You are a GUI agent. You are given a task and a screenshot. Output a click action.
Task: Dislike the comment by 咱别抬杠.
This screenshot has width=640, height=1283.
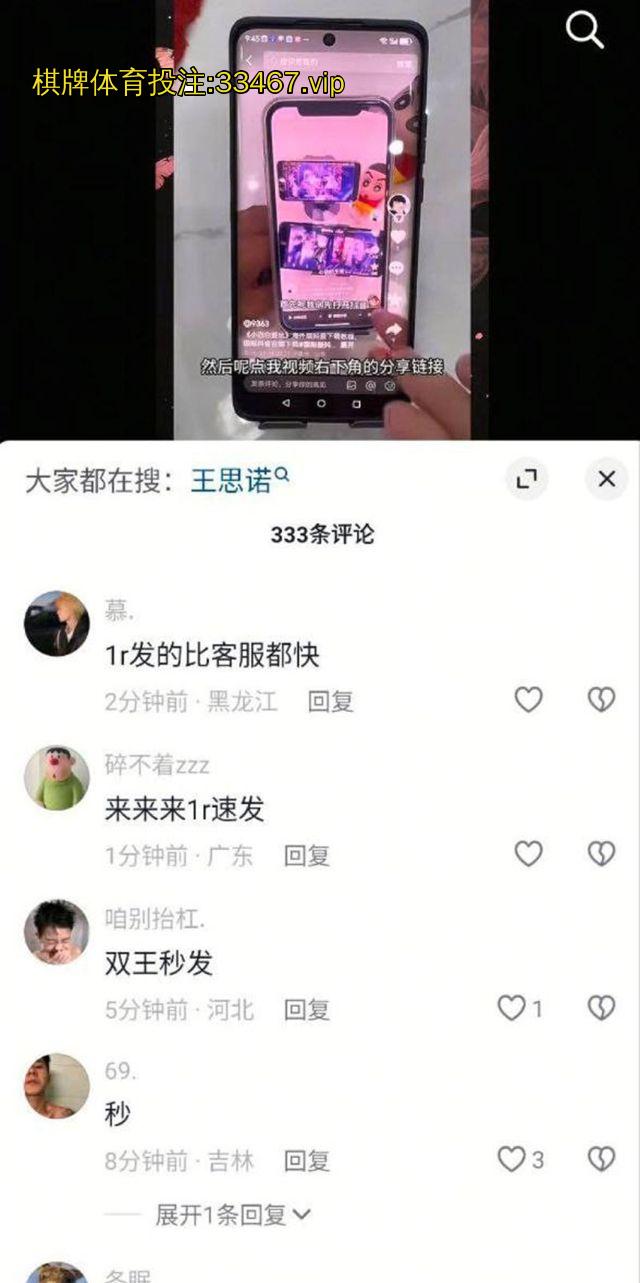[x=601, y=1008]
